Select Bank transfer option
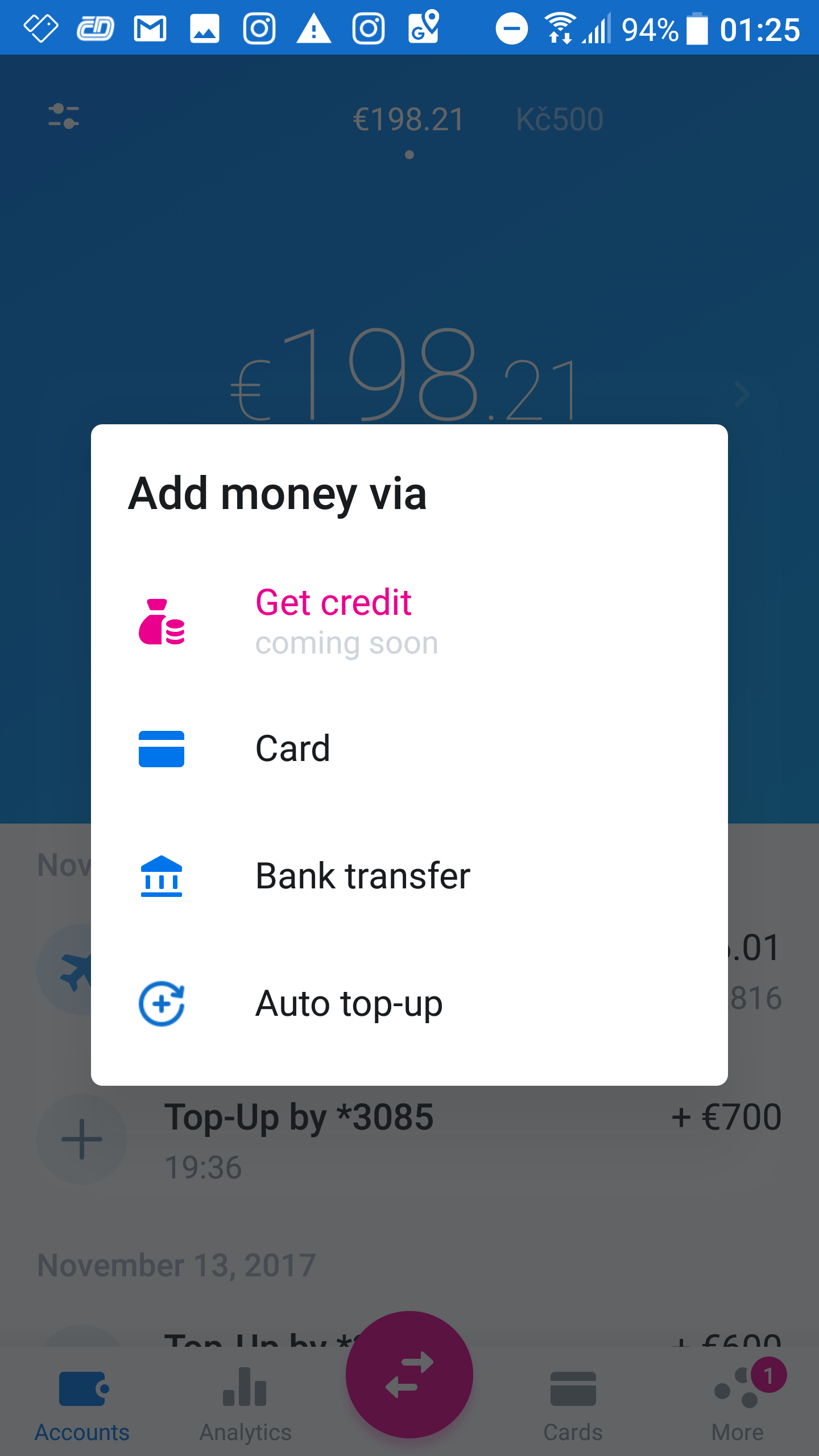The width and height of the screenshot is (819, 1456). point(409,876)
